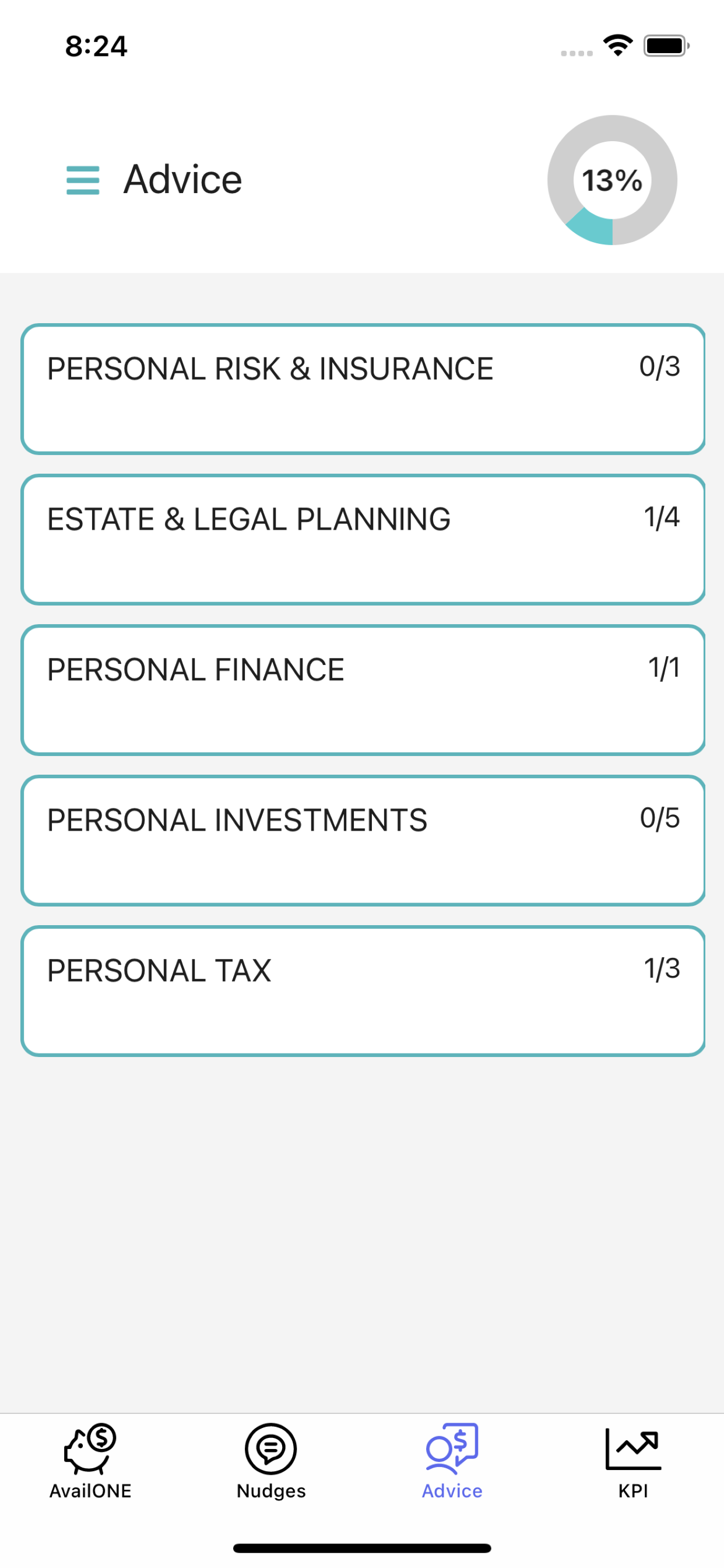Switch to the Nudges tab
The height and width of the screenshot is (1568, 724).
click(x=270, y=1461)
